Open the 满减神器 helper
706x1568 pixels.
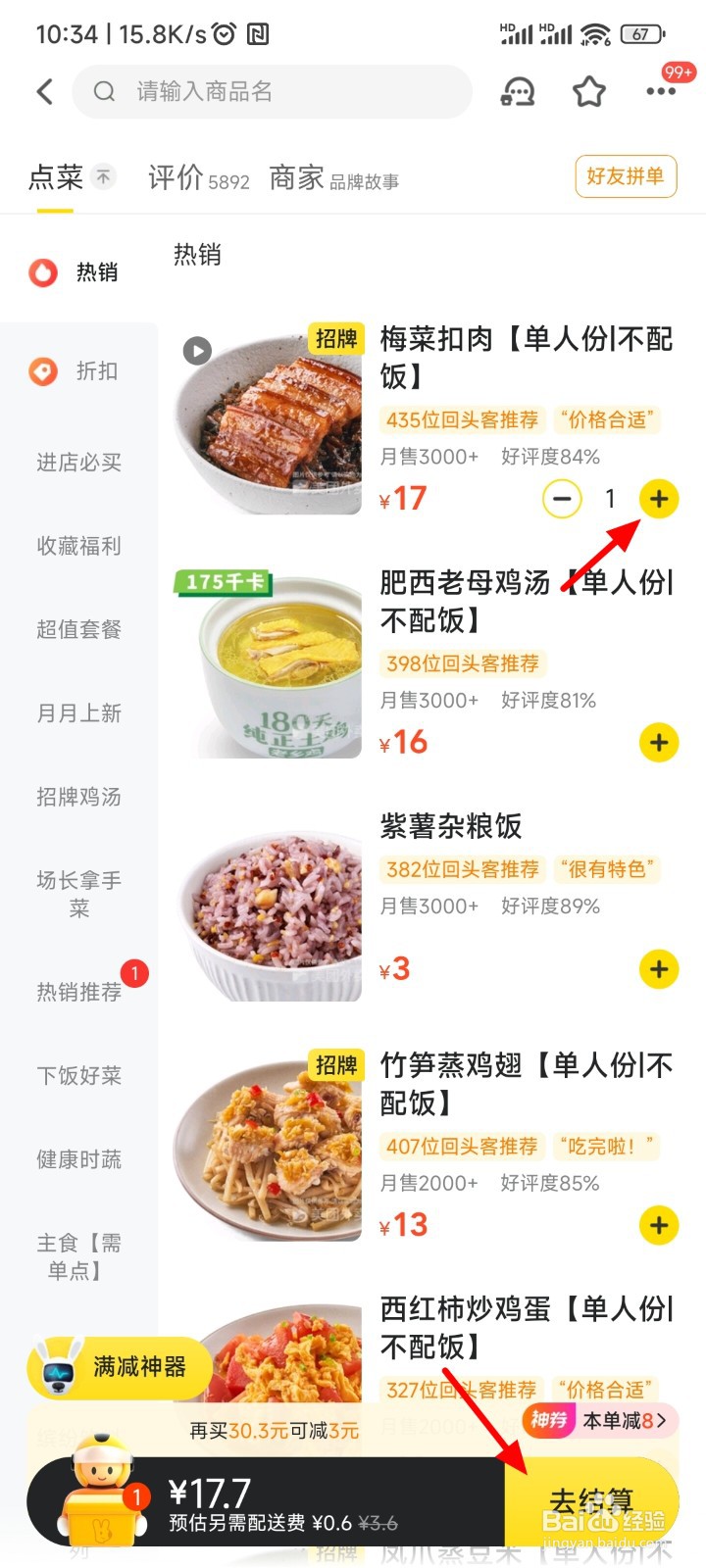coord(118,1366)
